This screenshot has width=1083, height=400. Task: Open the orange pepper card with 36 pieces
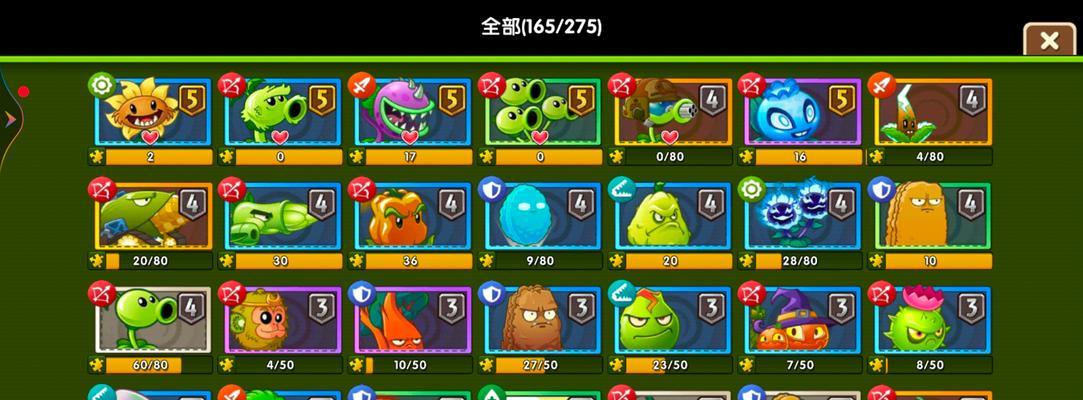tap(412, 216)
